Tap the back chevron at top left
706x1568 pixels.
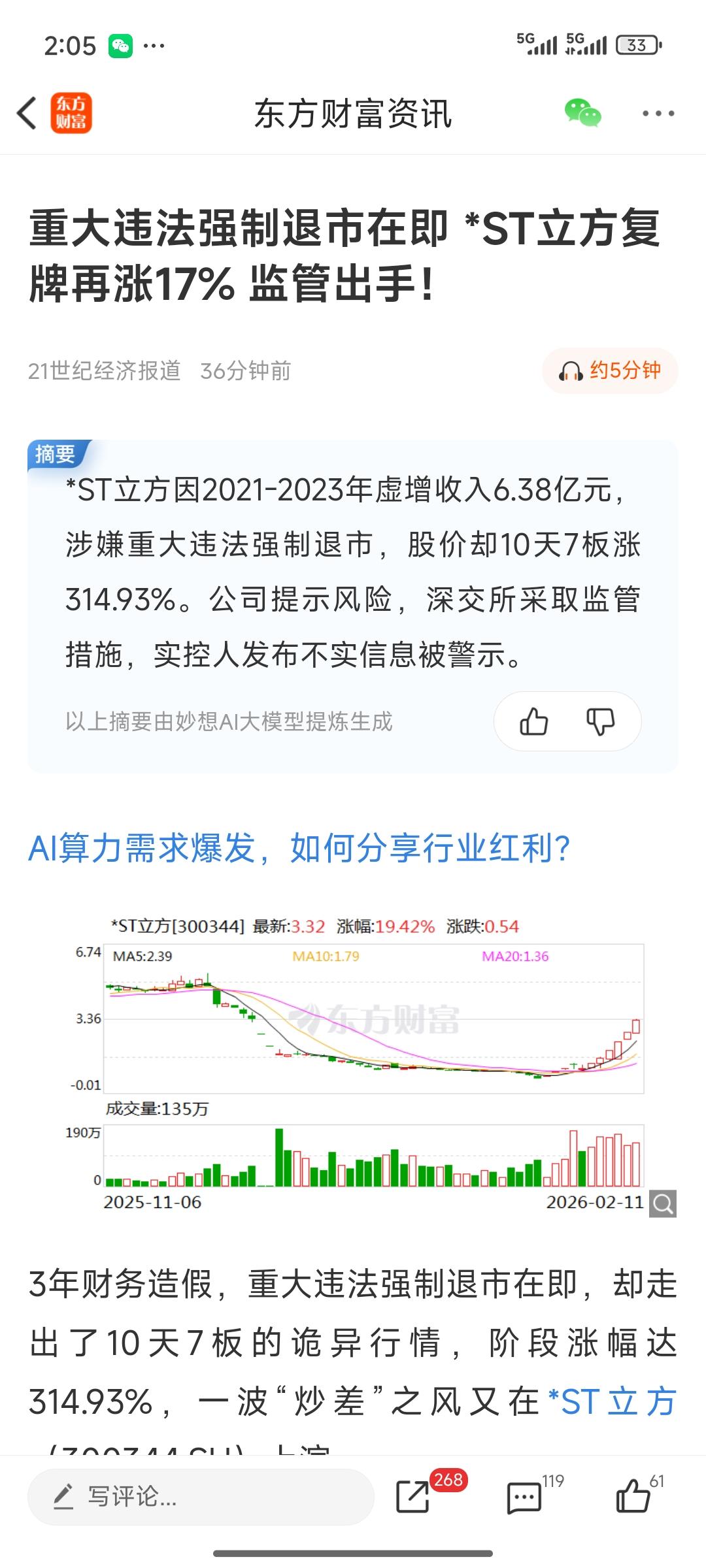click(26, 112)
